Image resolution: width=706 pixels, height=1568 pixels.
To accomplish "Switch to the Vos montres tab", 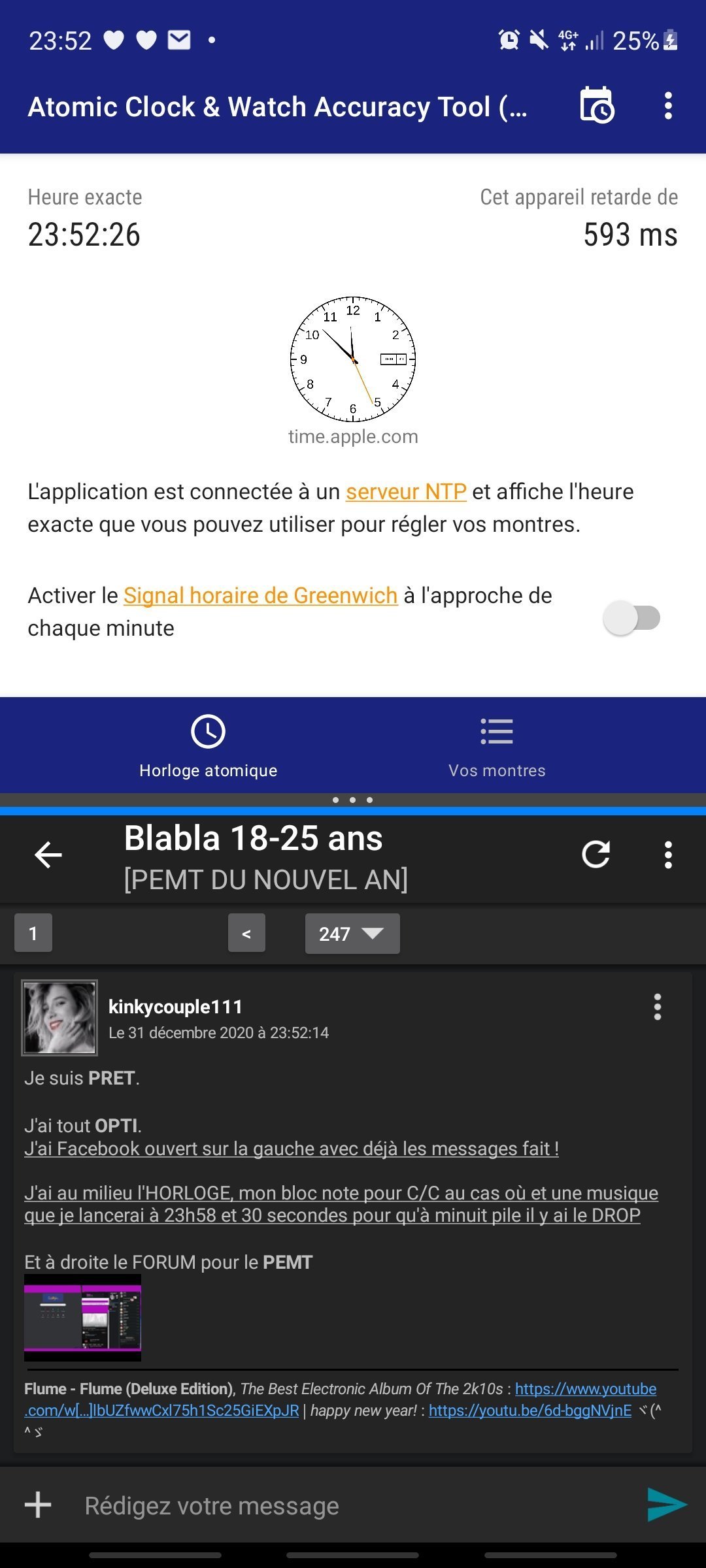I will 497,746.
